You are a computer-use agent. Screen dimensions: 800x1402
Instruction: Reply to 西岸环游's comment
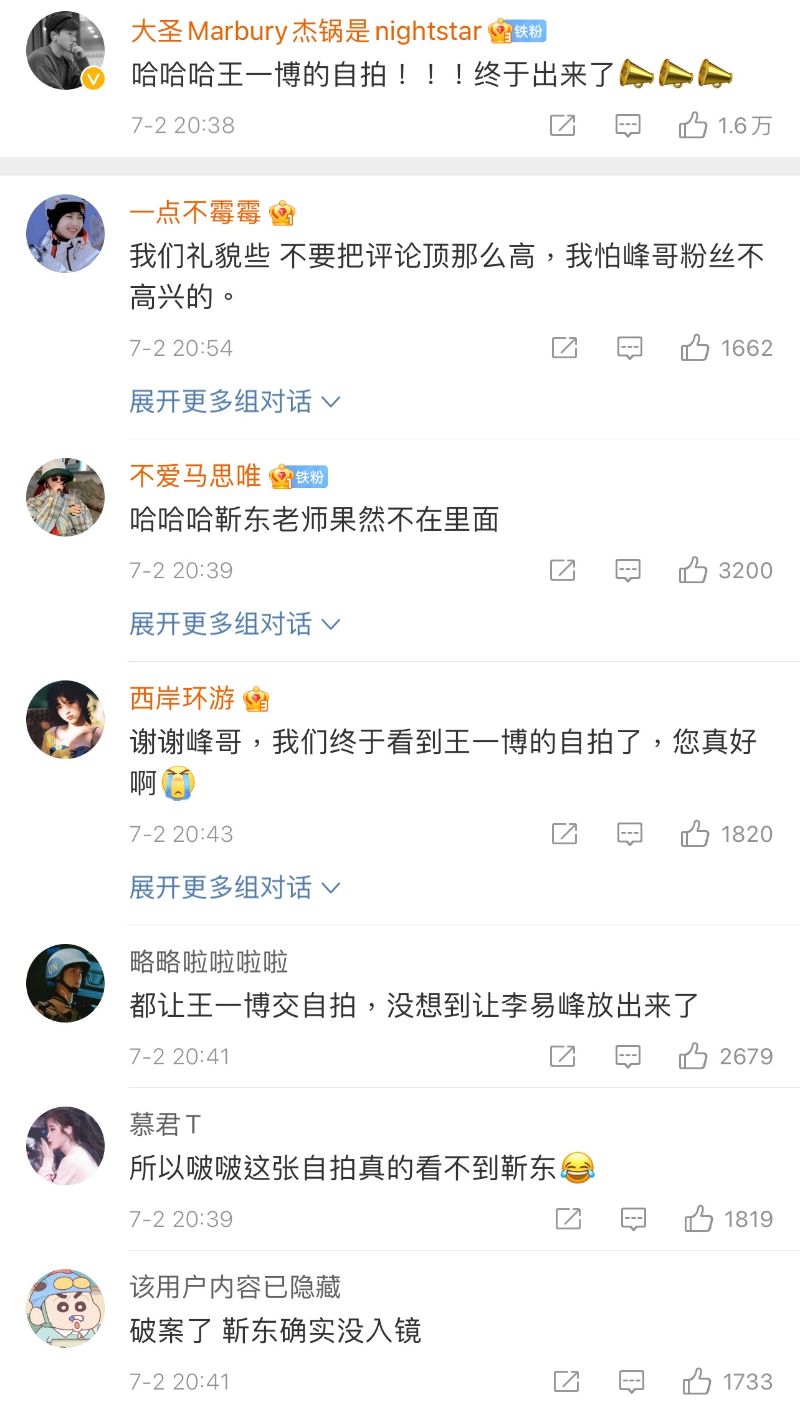(629, 834)
